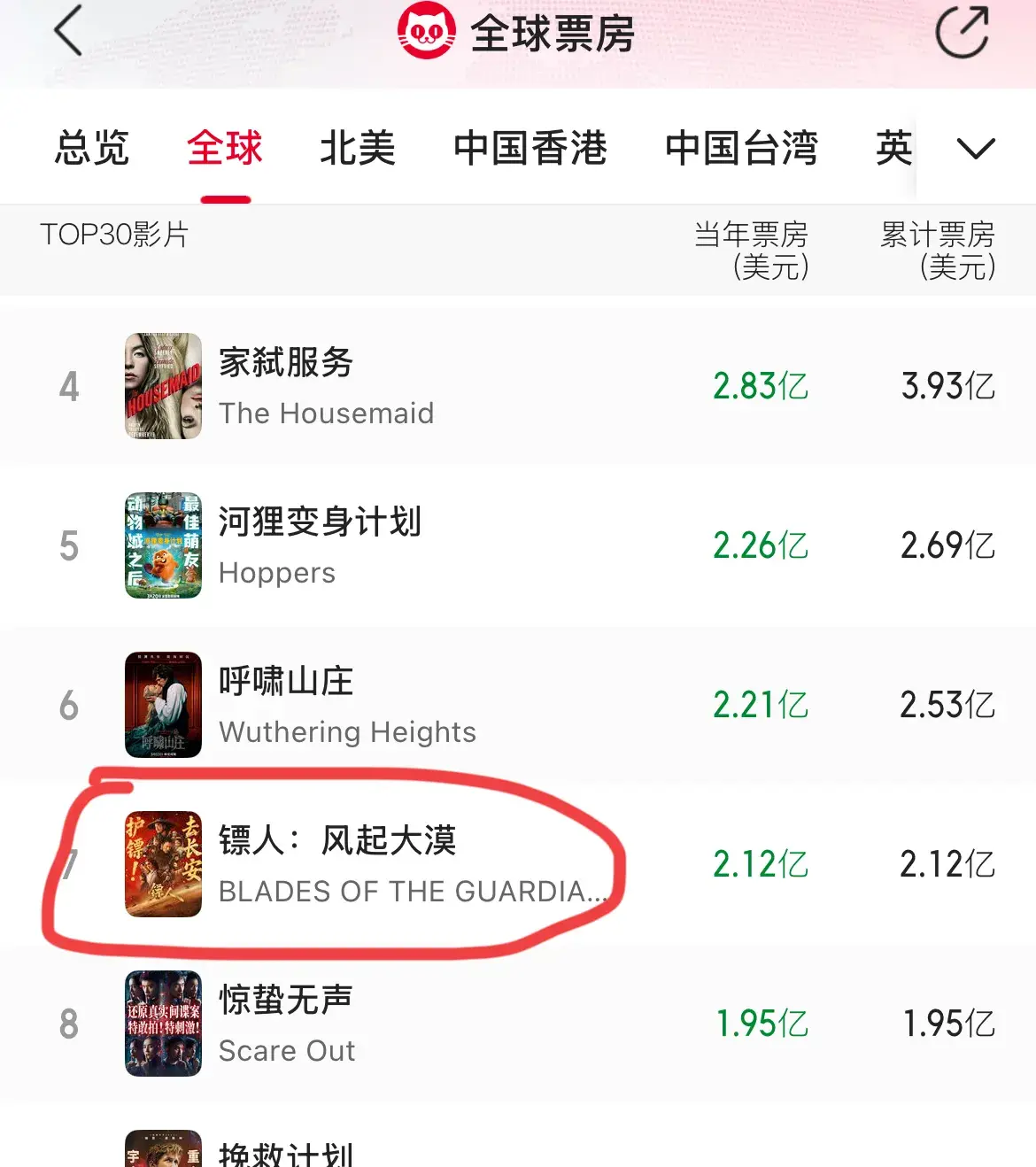Screen dimensions: 1036x1167
Task: Switch to the 总览 tab
Action: coord(92,148)
